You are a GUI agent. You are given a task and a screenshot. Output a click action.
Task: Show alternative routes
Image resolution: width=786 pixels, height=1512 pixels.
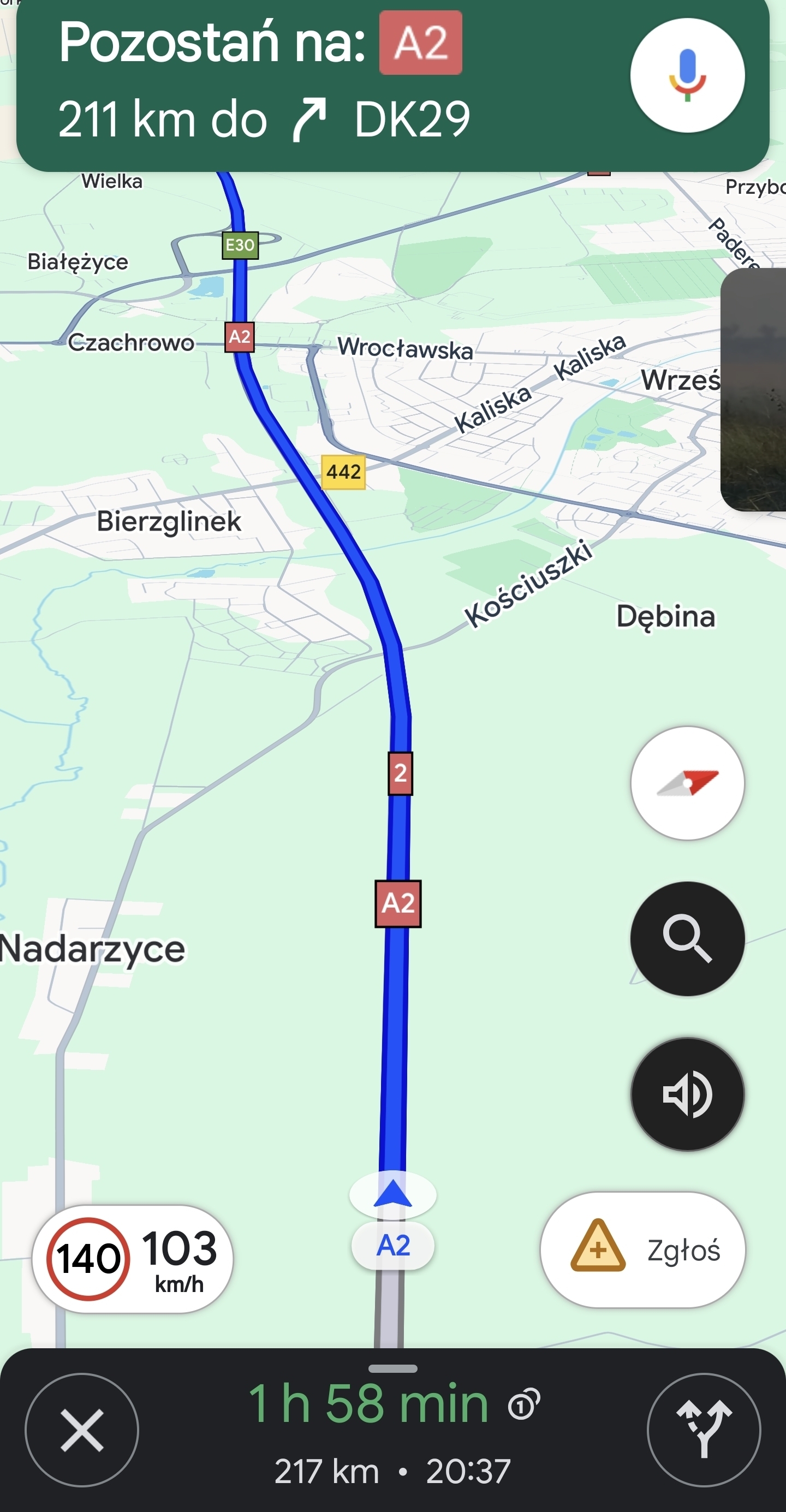[x=703, y=1431]
